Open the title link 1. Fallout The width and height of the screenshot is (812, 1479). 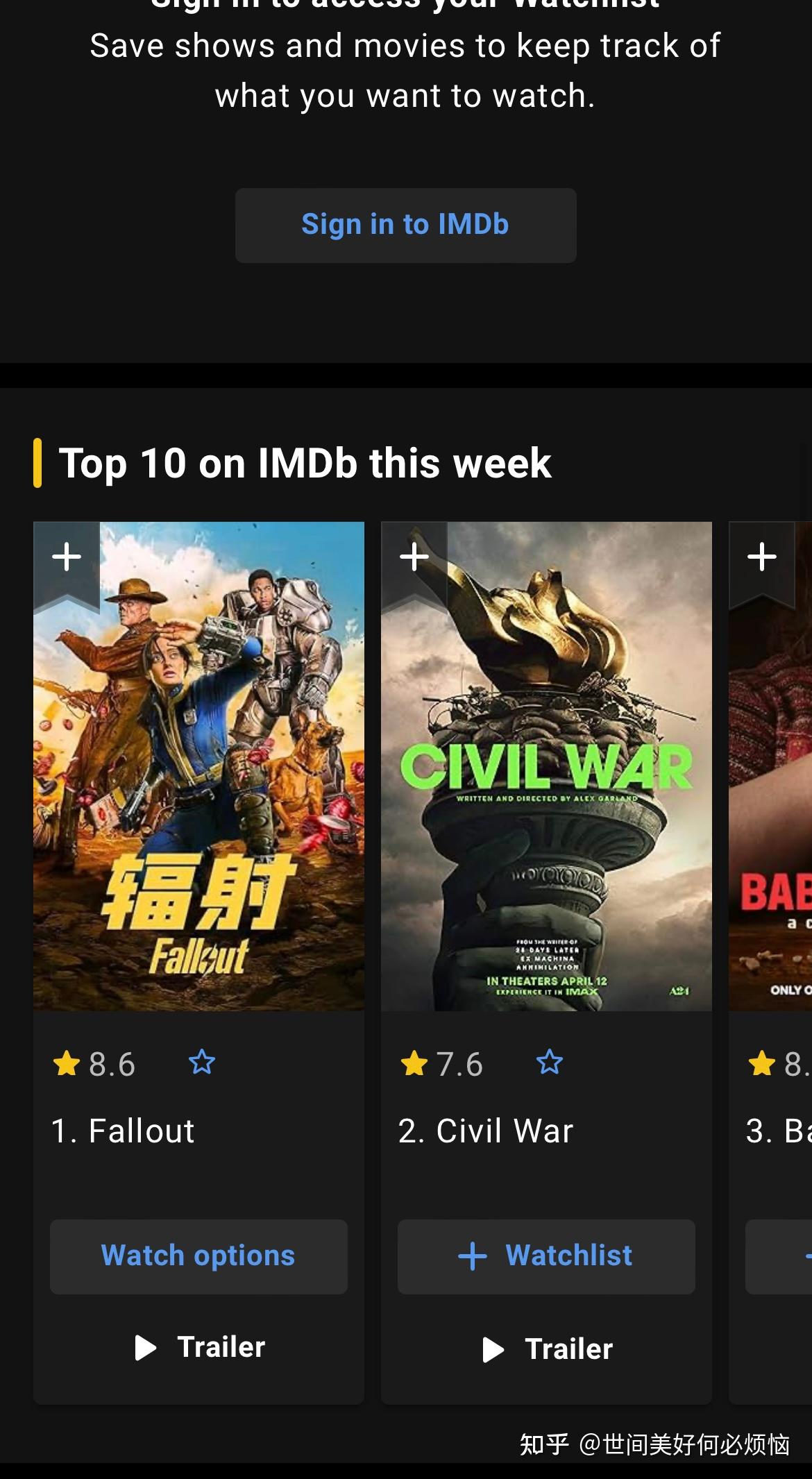tap(123, 1131)
